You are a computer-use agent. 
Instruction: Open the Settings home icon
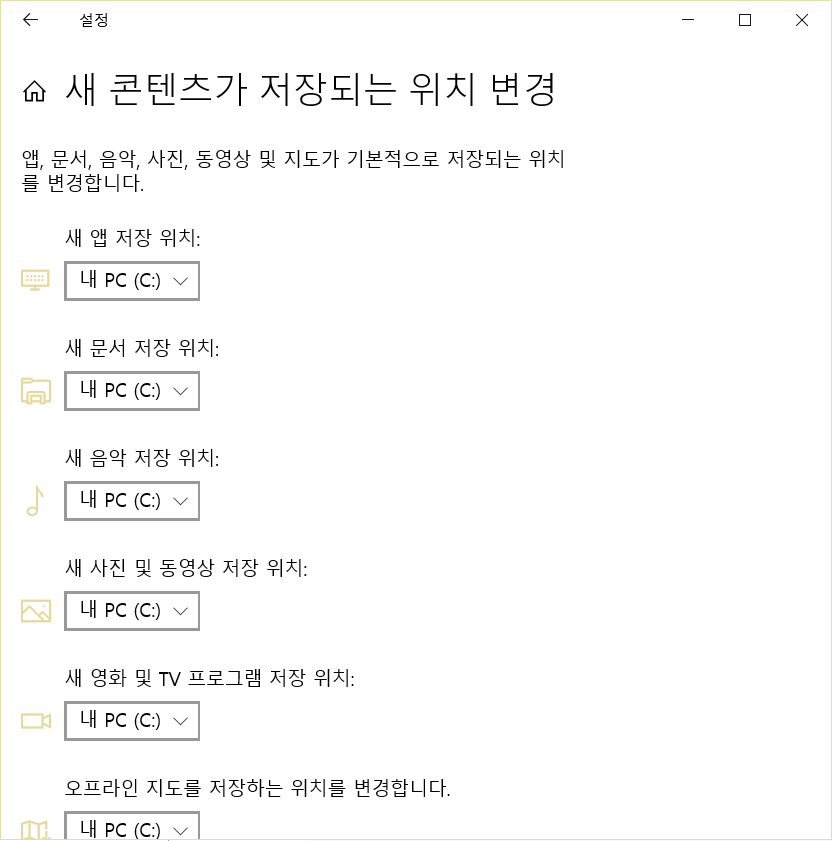[34, 92]
